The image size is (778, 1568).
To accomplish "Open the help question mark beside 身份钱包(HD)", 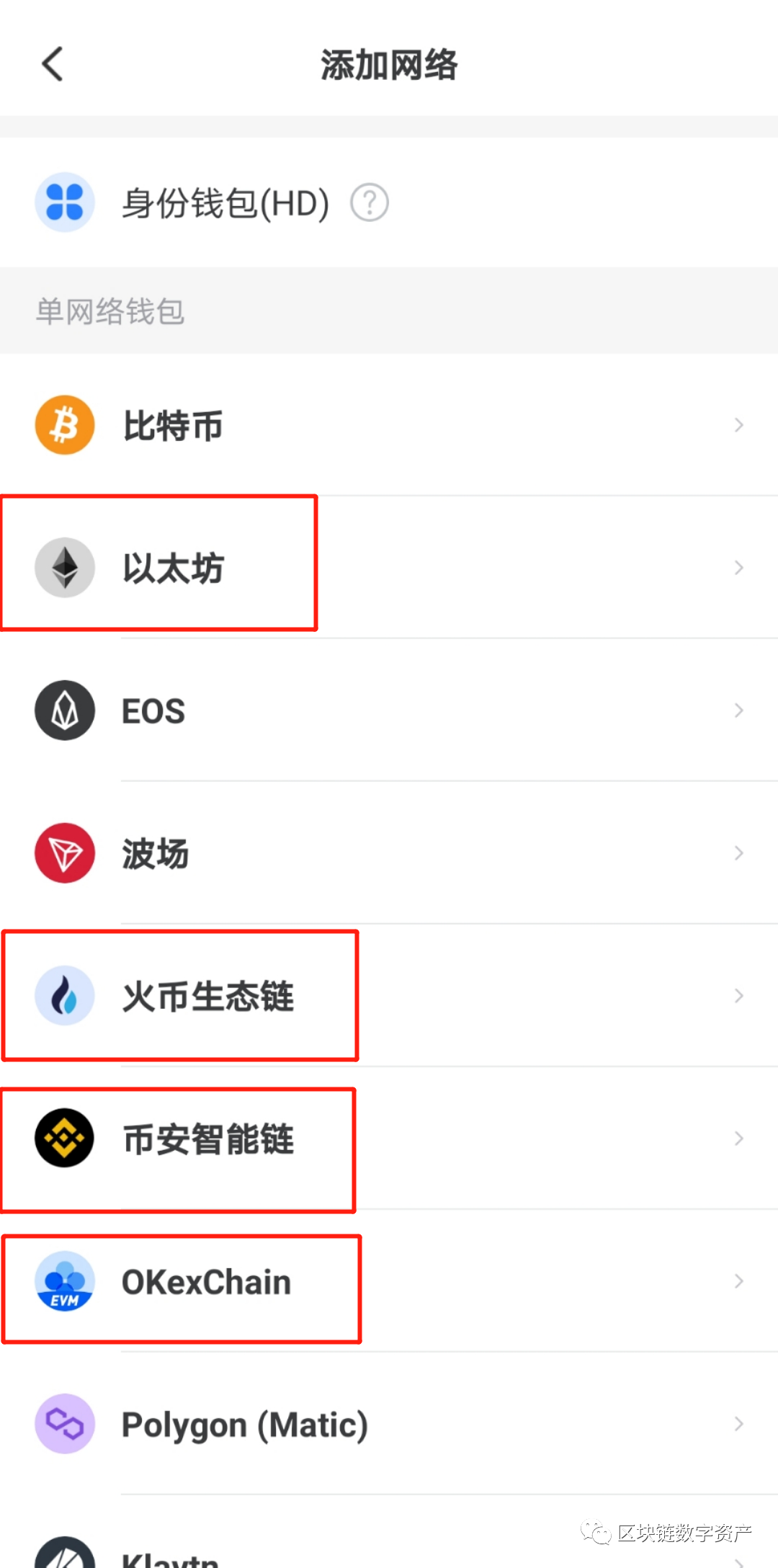I will click(370, 202).
